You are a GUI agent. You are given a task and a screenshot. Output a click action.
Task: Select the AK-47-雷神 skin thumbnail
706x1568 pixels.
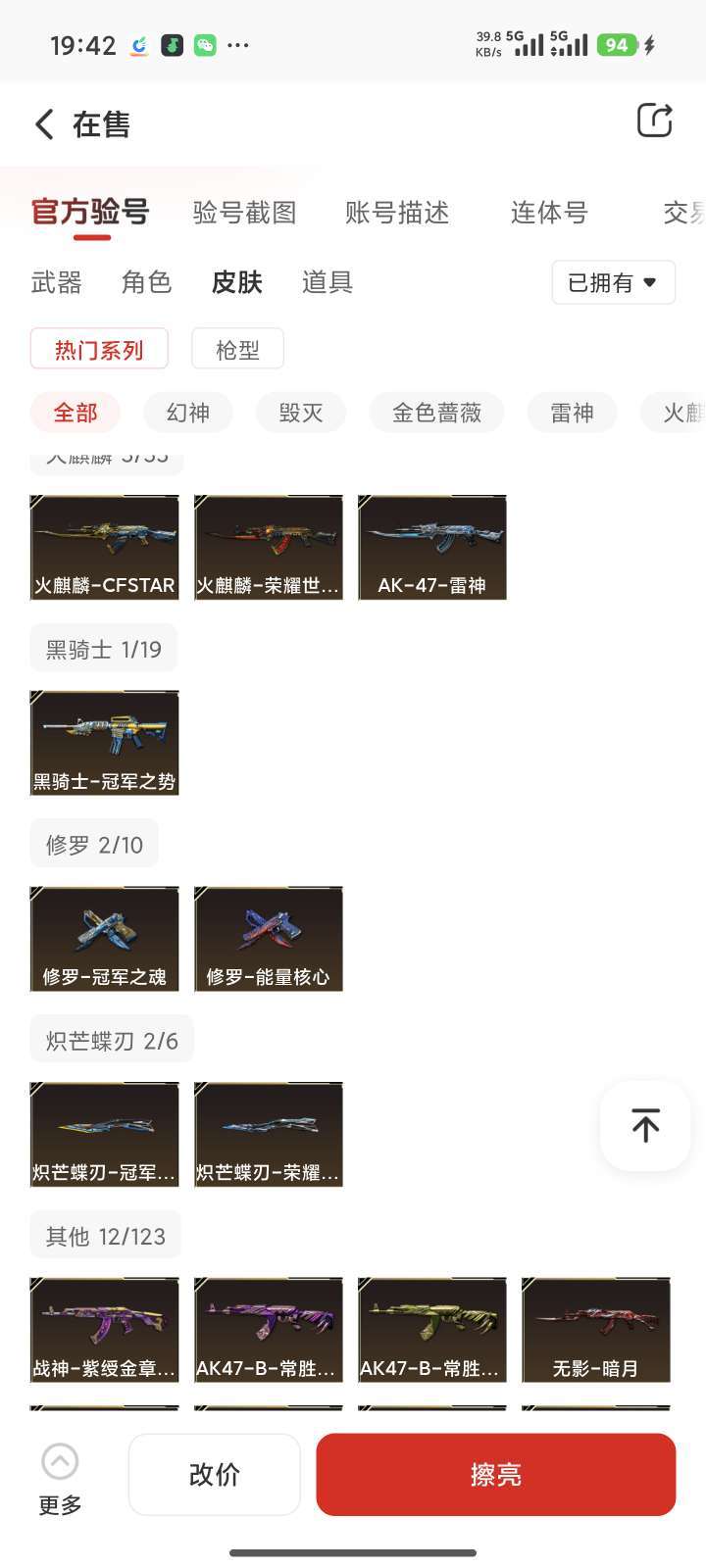pyautogui.click(x=432, y=547)
